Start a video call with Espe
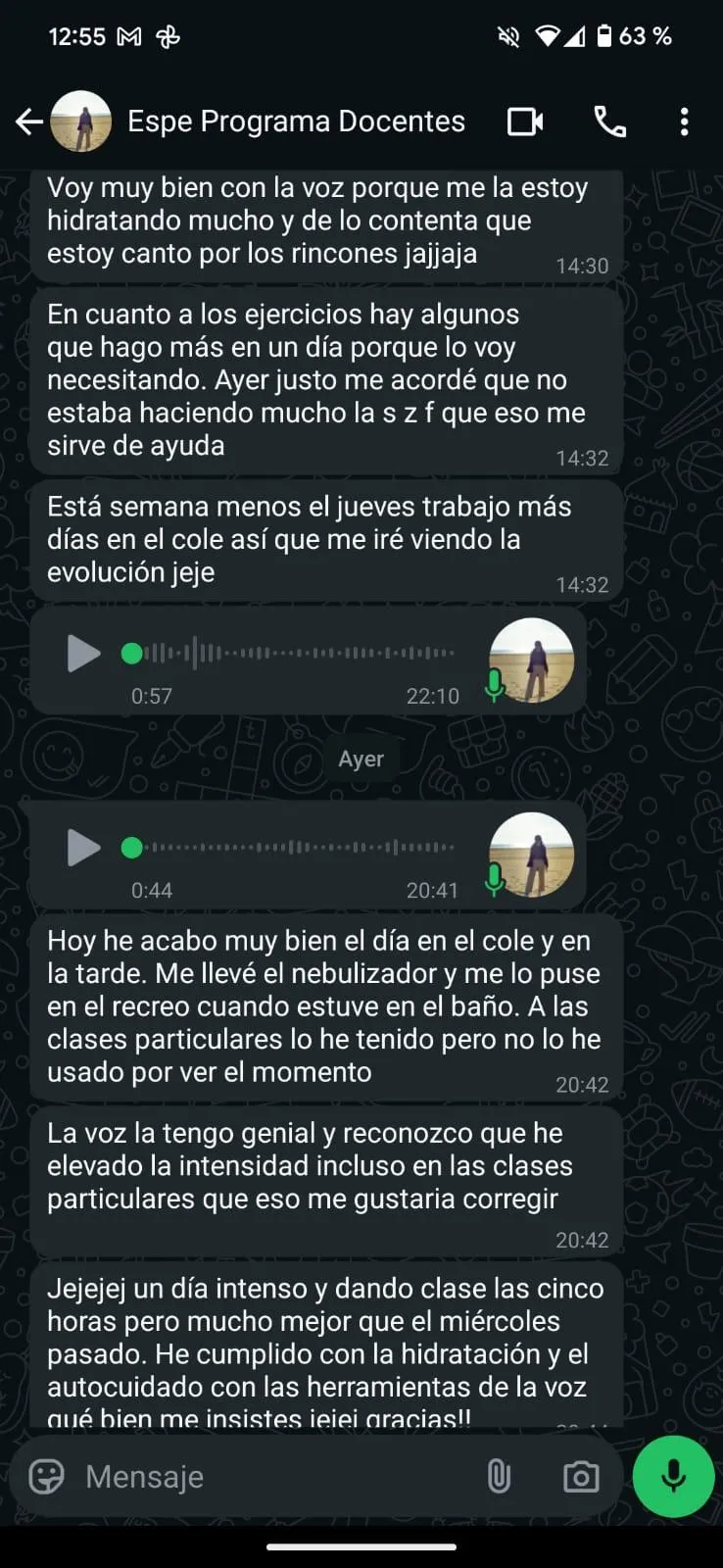723x1568 pixels. (x=525, y=122)
